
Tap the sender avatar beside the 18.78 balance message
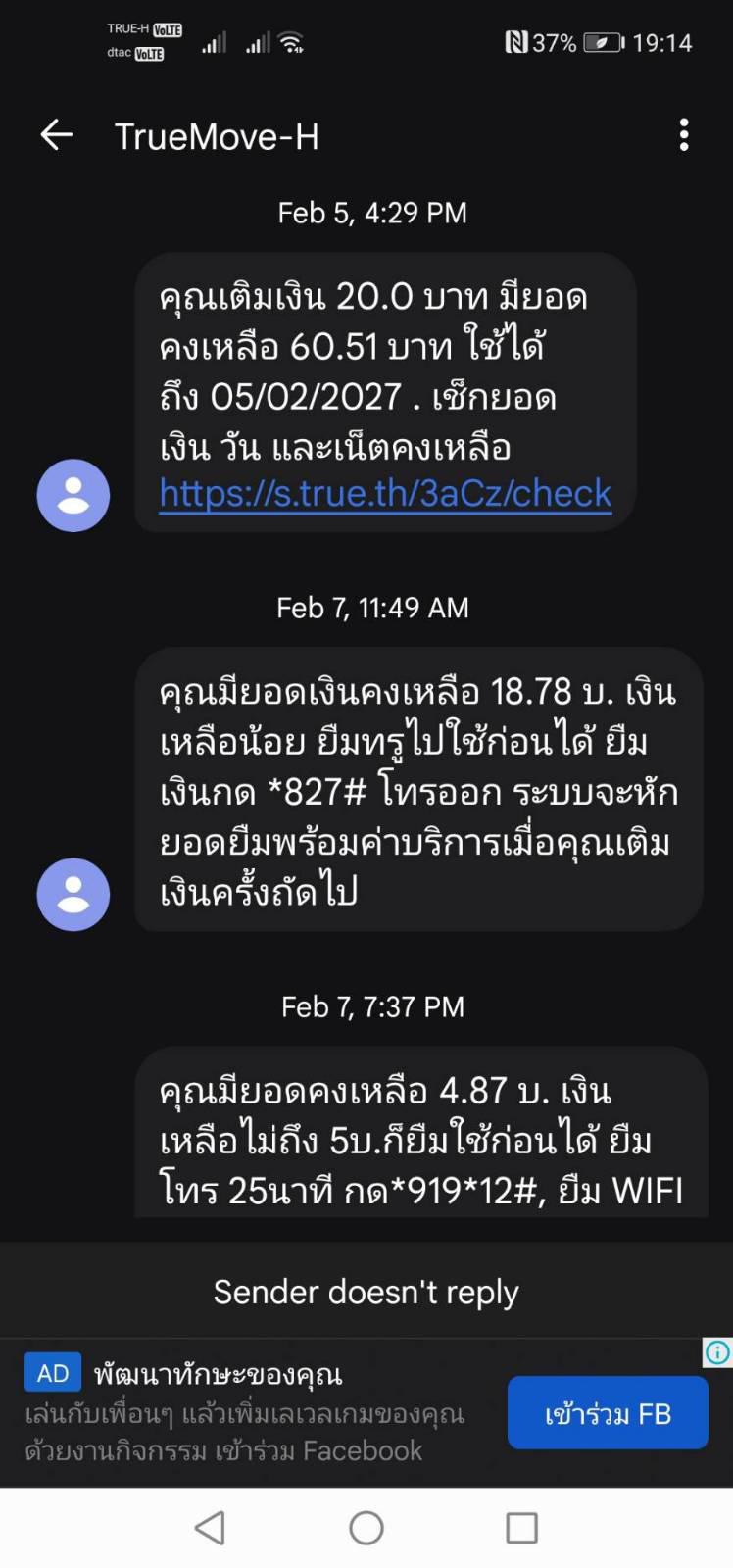click(x=73, y=894)
